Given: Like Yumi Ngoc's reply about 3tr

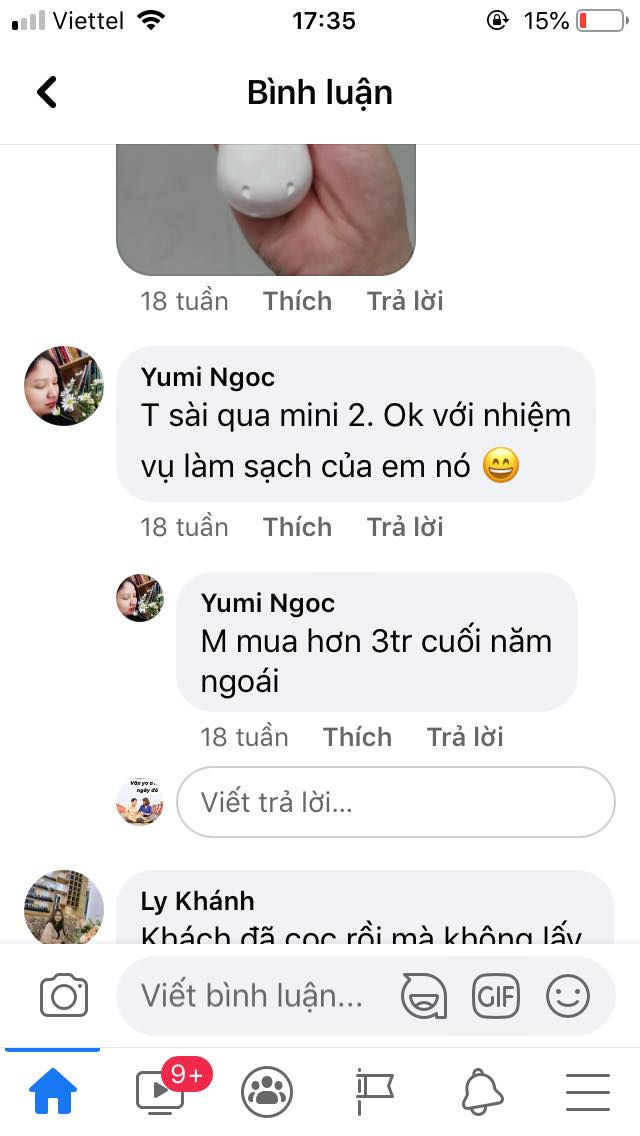Looking at the screenshot, I should pyautogui.click(x=357, y=737).
